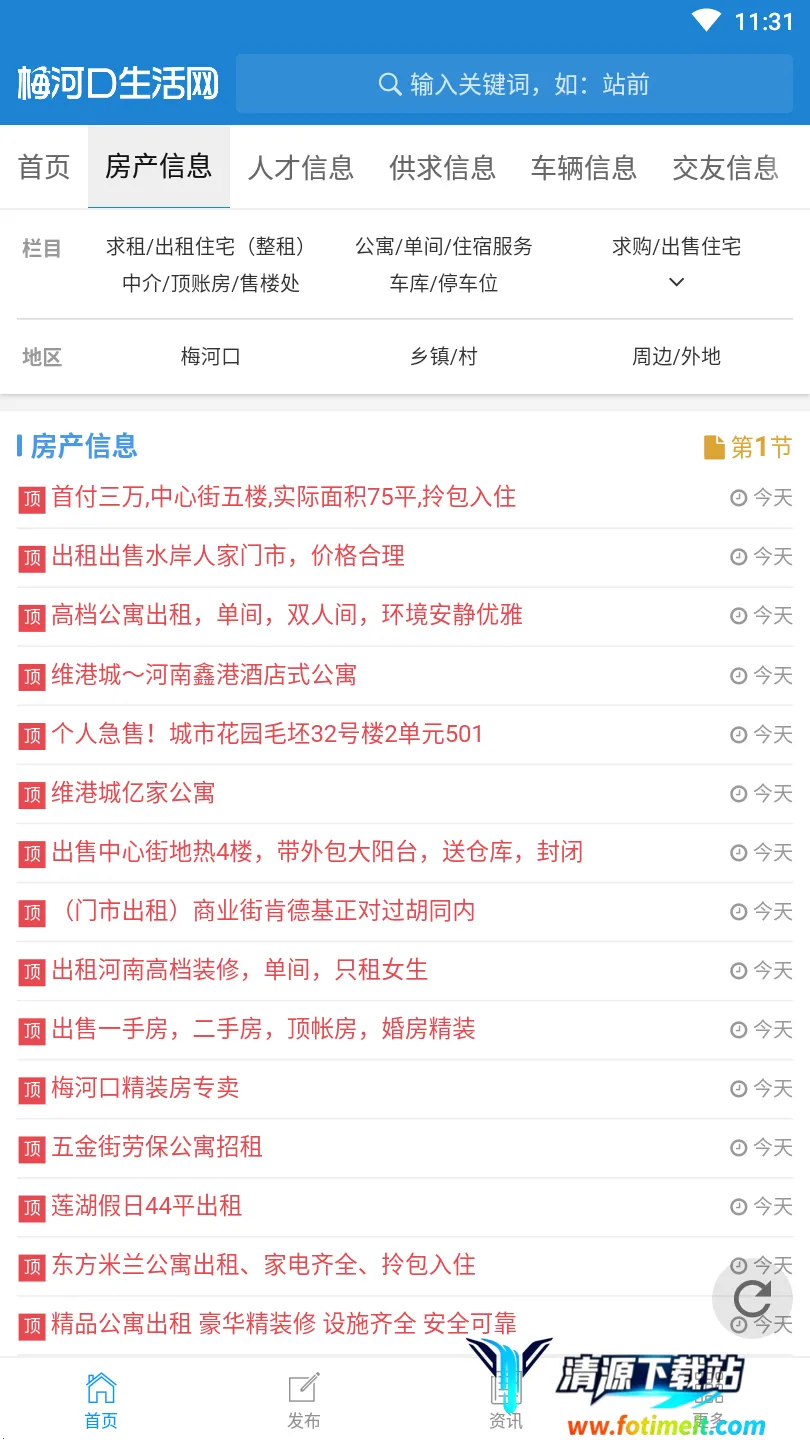The image size is (810, 1440).
Task: Choose the 周边/外地 area filter
Action: 676,356
